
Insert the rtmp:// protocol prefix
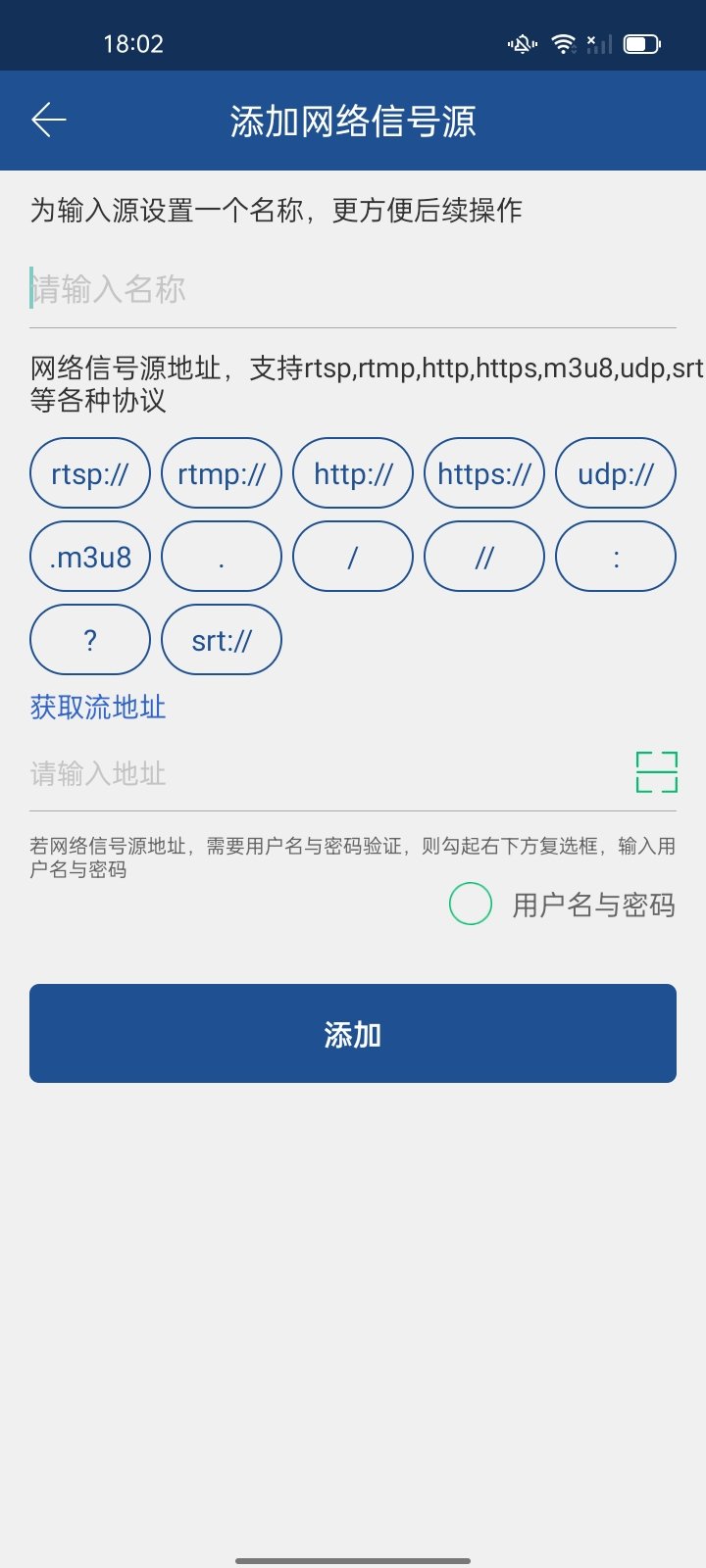click(x=221, y=472)
